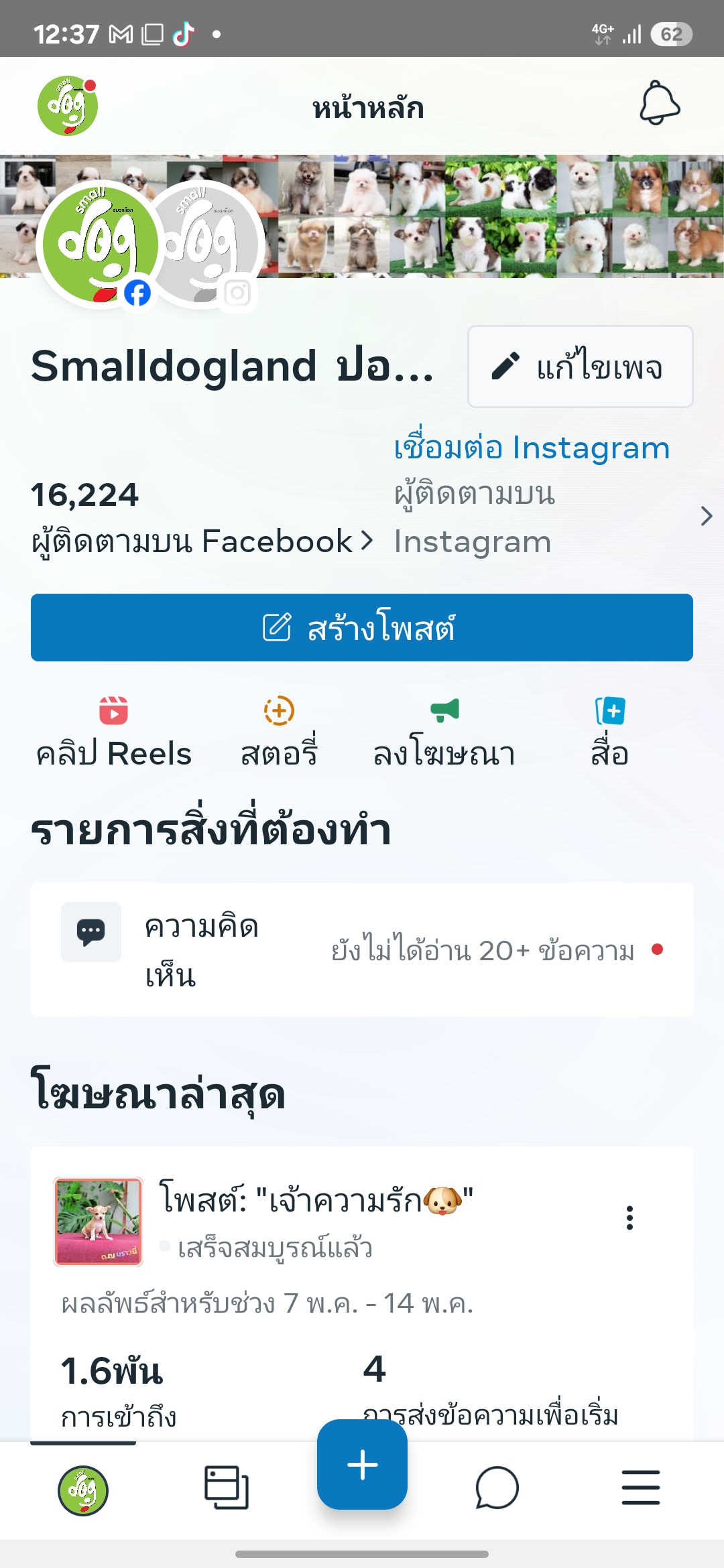Add a new สตอรี่ story
Screen dimensions: 724x1568
[279, 732]
